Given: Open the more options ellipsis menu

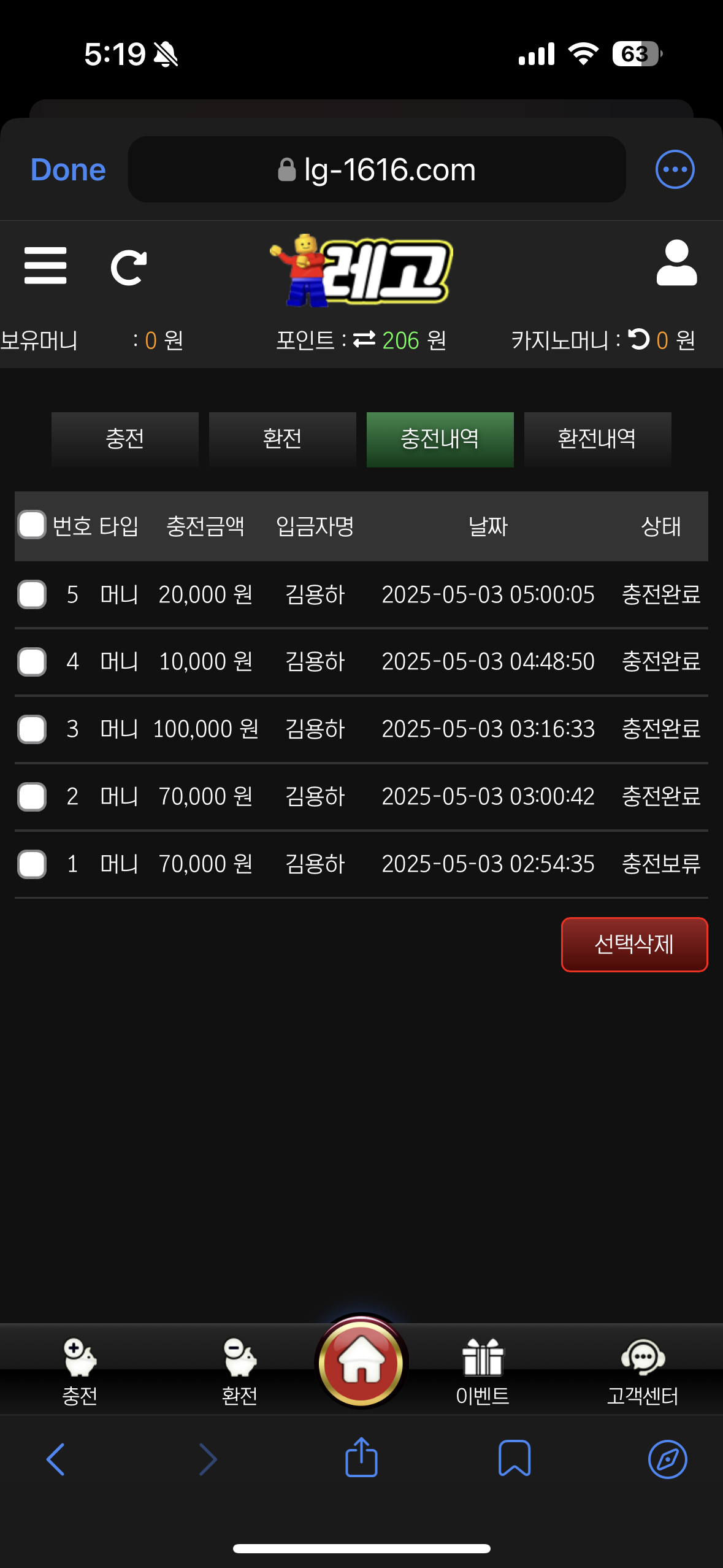Looking at the screenshot, I should [675, 169].
